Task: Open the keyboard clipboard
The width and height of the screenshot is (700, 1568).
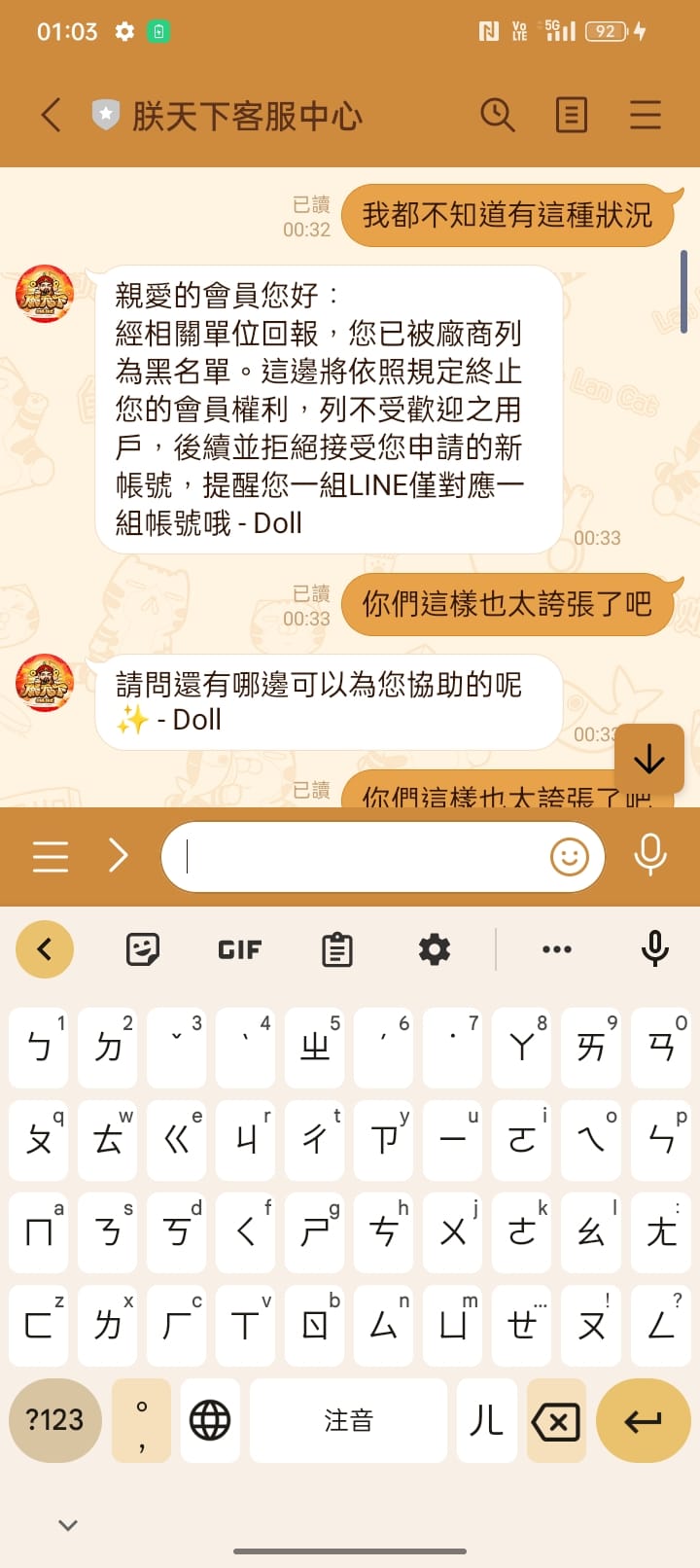Action: coord(336,948)
